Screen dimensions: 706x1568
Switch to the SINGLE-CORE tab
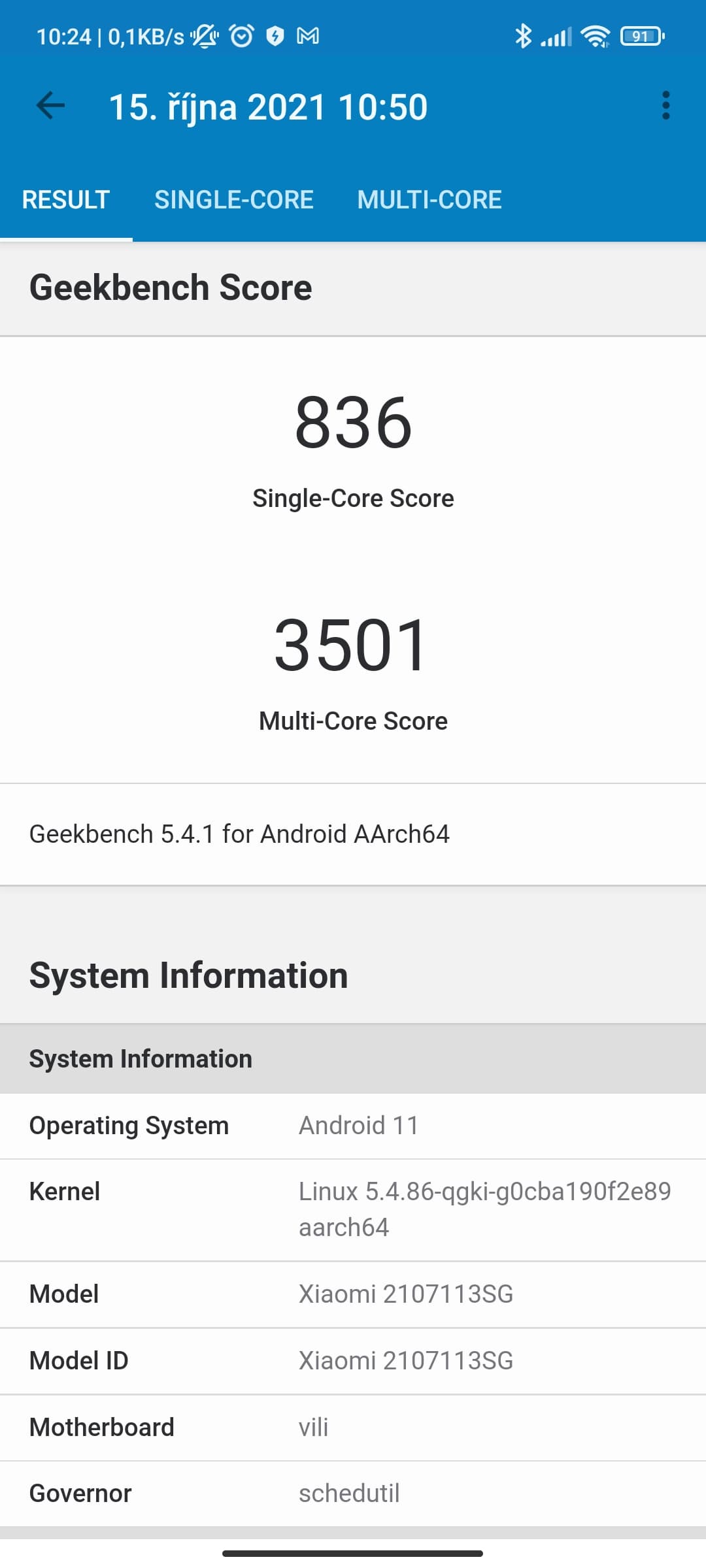pyautogui.click(x=234, y=200)
